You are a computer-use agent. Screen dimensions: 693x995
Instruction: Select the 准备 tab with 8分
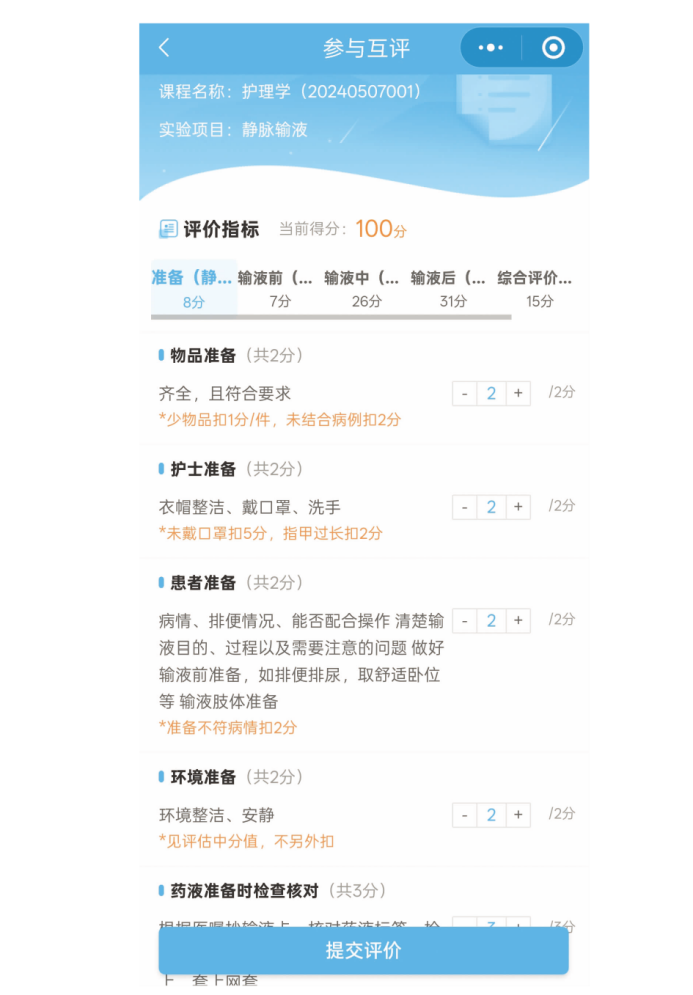(194, 288)
